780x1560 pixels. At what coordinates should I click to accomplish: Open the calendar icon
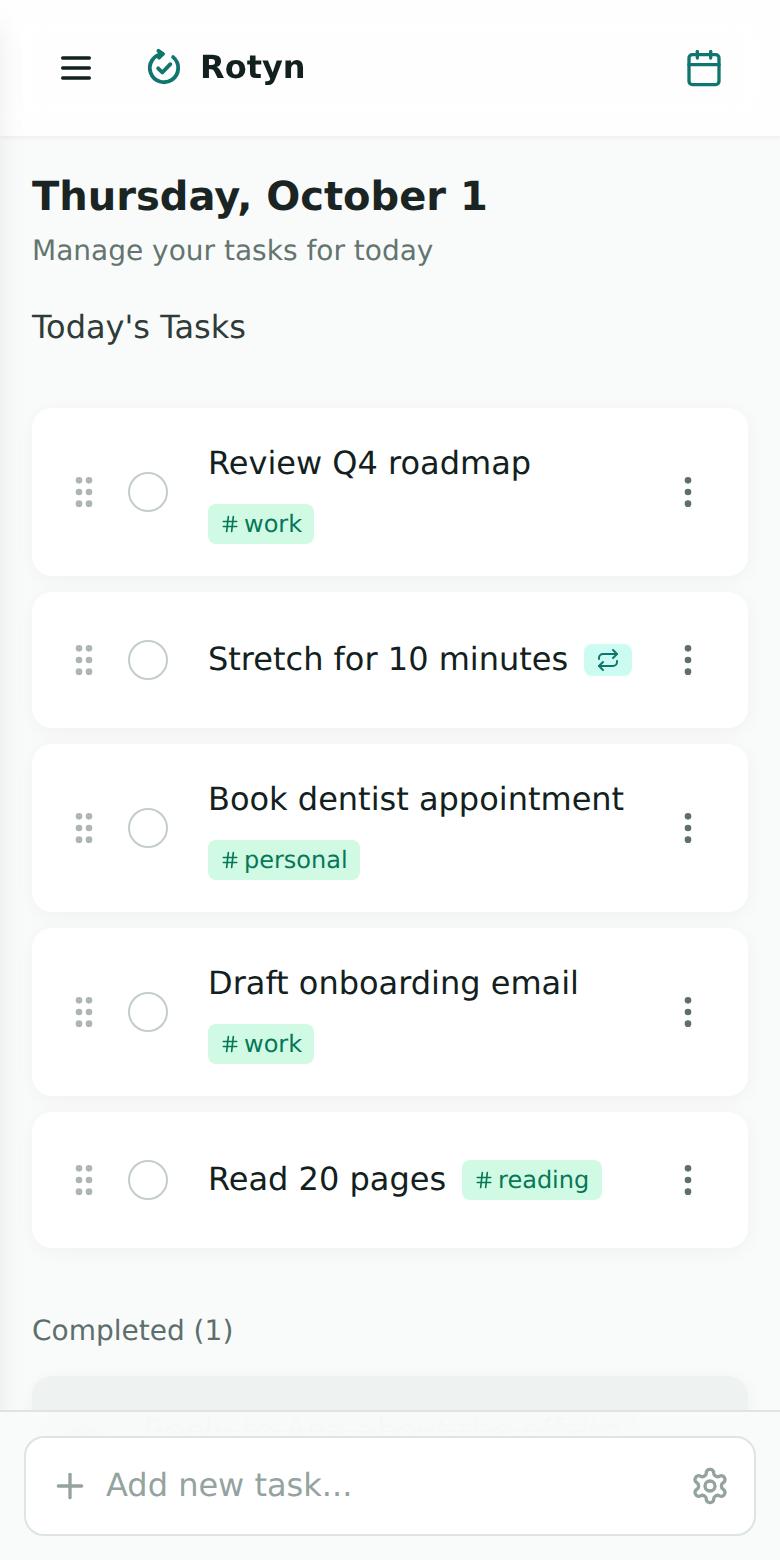point(704,68)
